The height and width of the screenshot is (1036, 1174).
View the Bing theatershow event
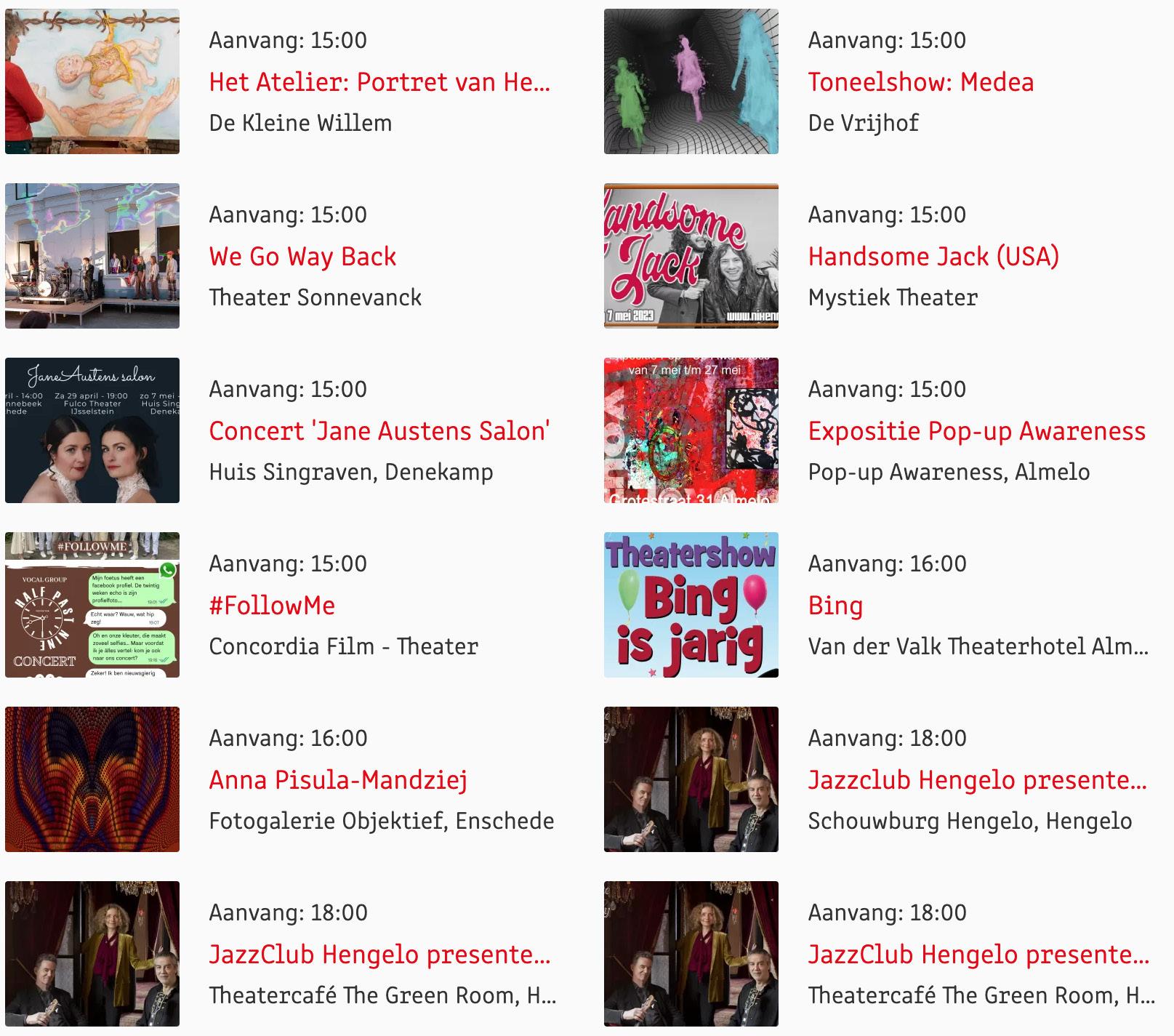[835, 606]
